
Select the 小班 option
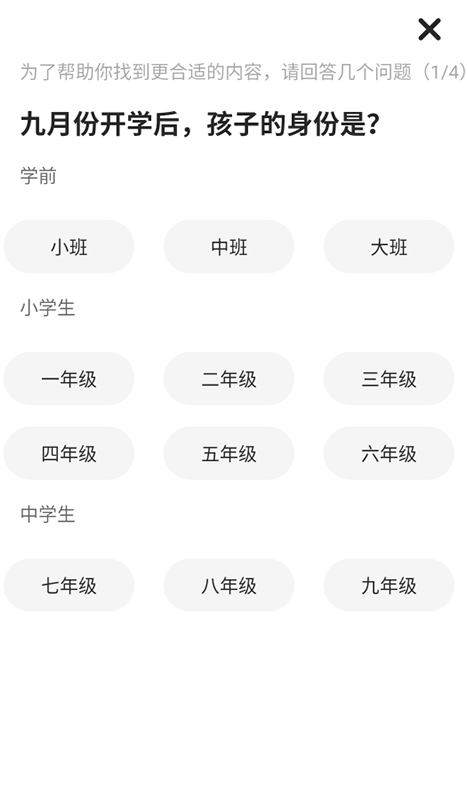69,246
